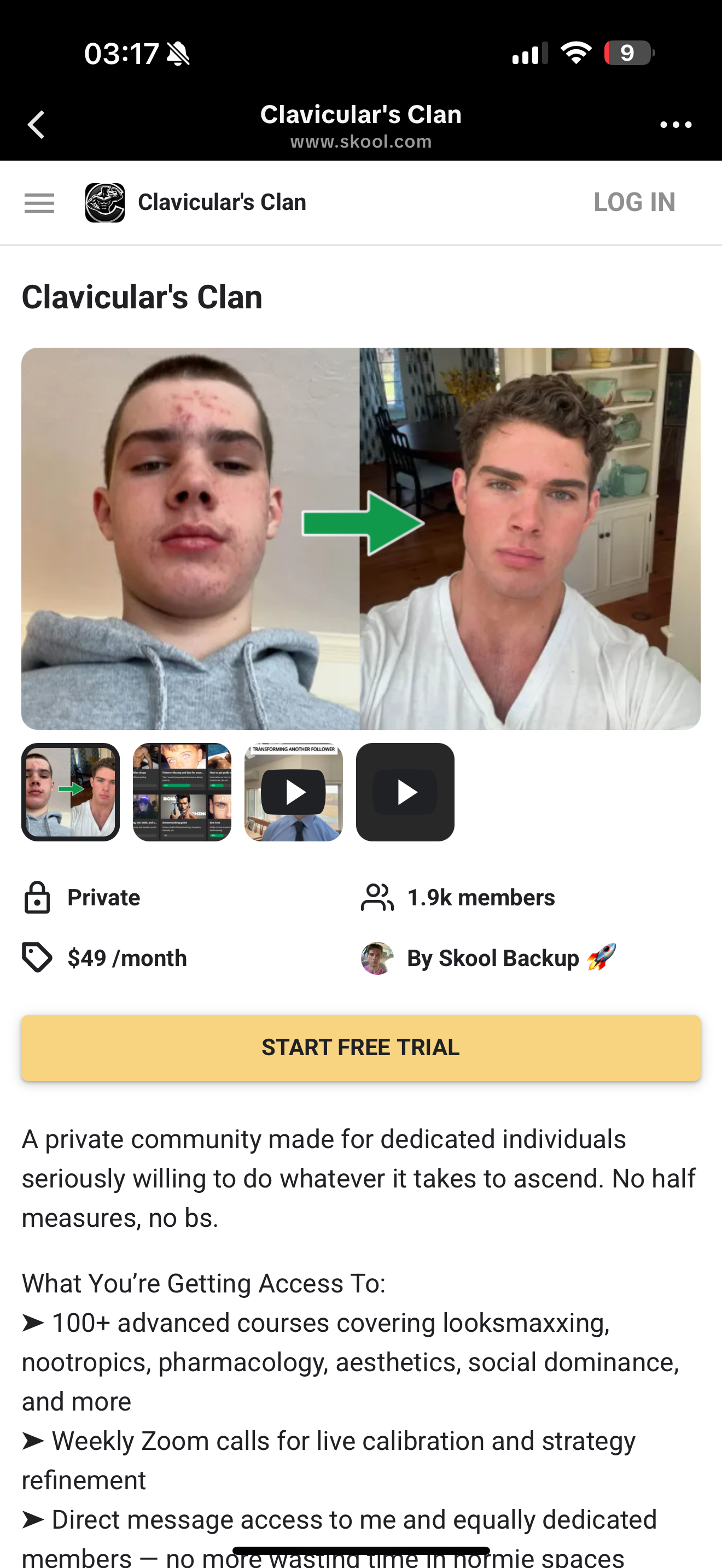This screenshot has width=722, height=1568.
Task: Play the Transforming Another Follower video
Action: (x=293, y=792)
